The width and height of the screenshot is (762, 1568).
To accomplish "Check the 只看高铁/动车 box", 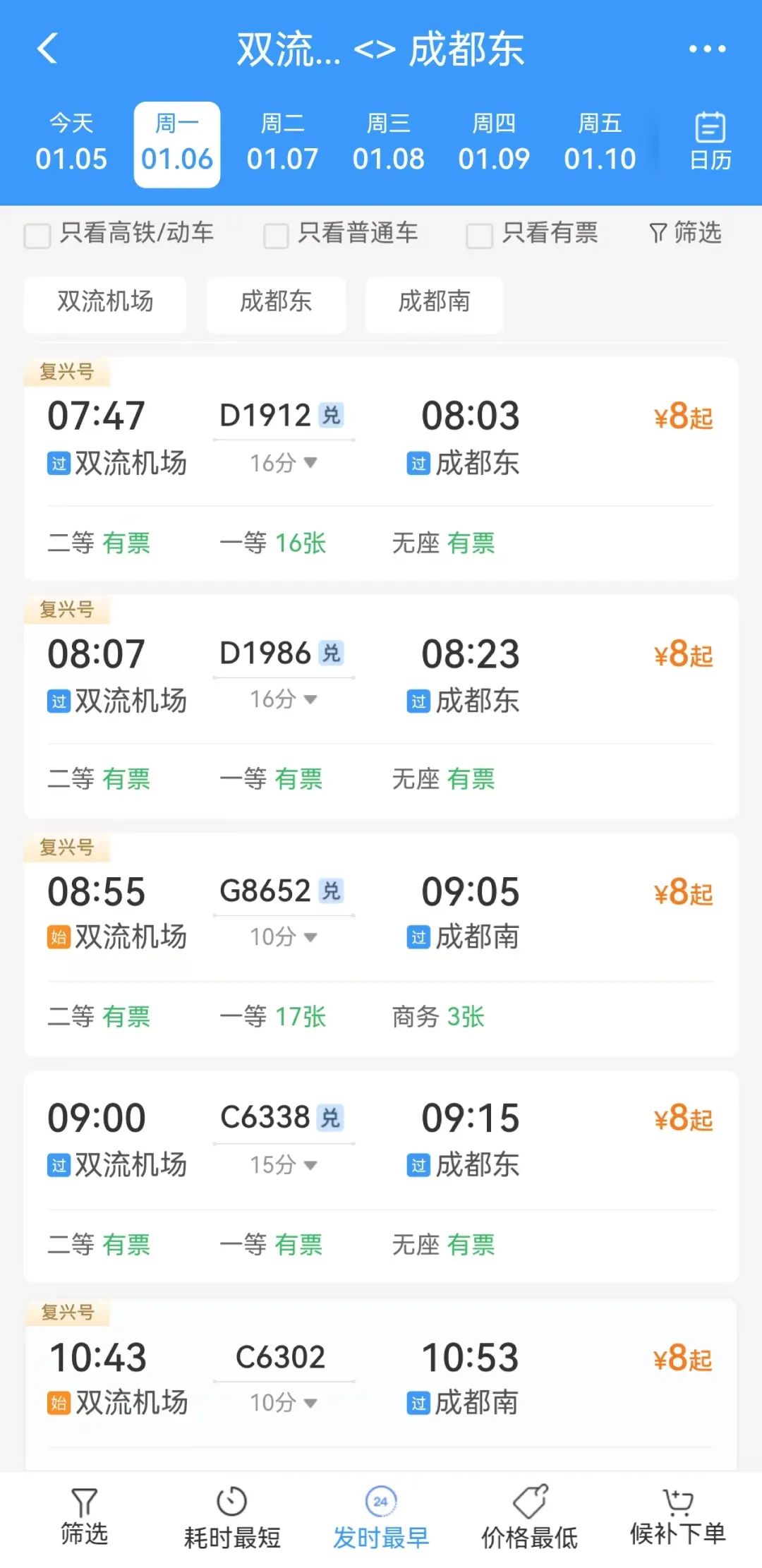I will (37, 235).
